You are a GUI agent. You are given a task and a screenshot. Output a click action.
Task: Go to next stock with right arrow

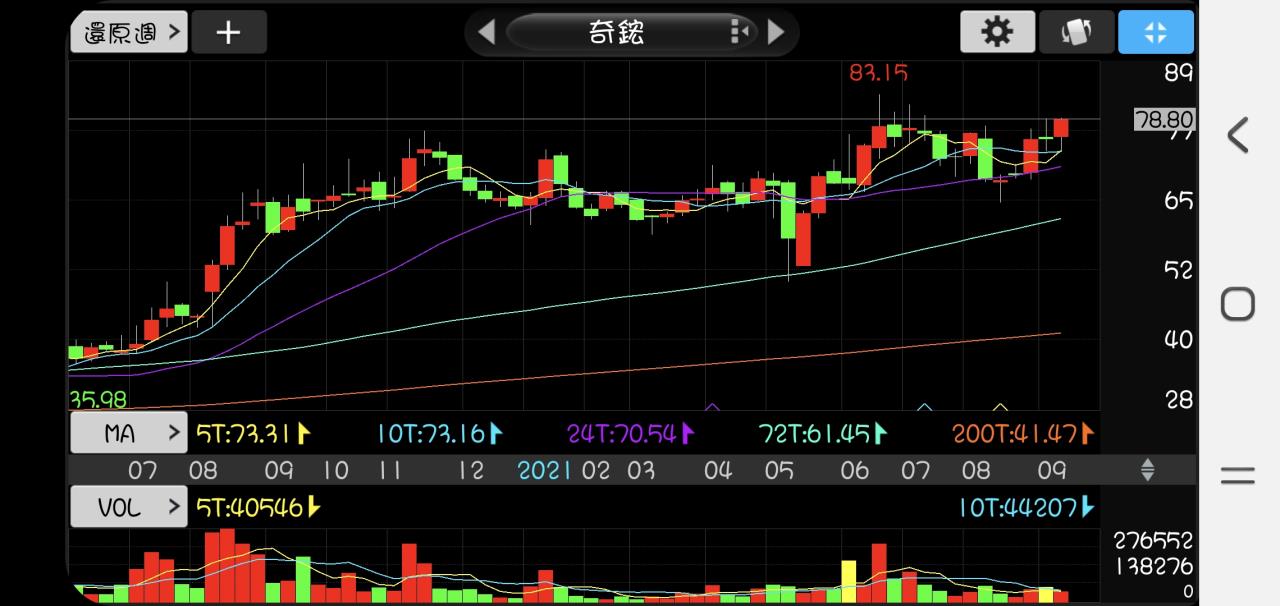776,32
